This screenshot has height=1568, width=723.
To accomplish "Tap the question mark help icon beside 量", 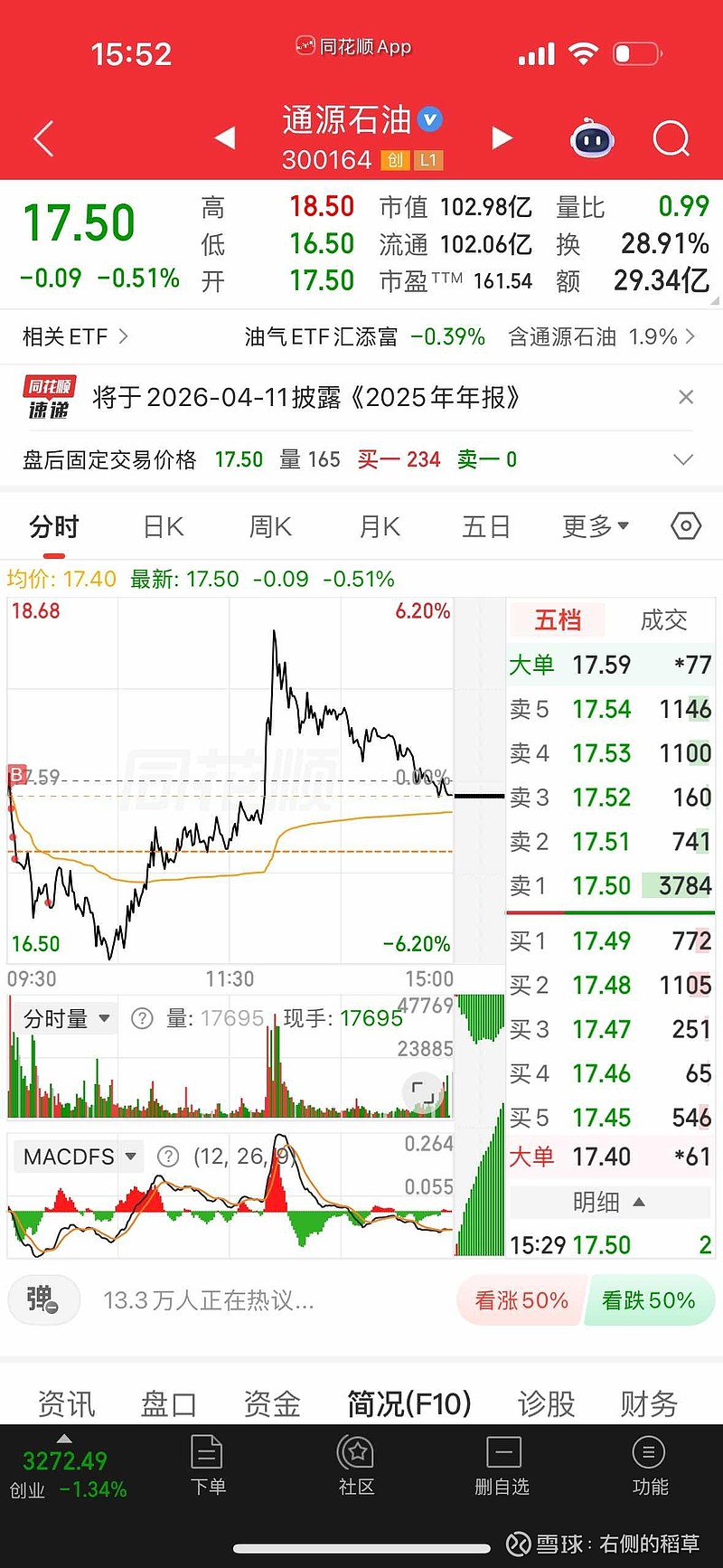I will 142,1018.
